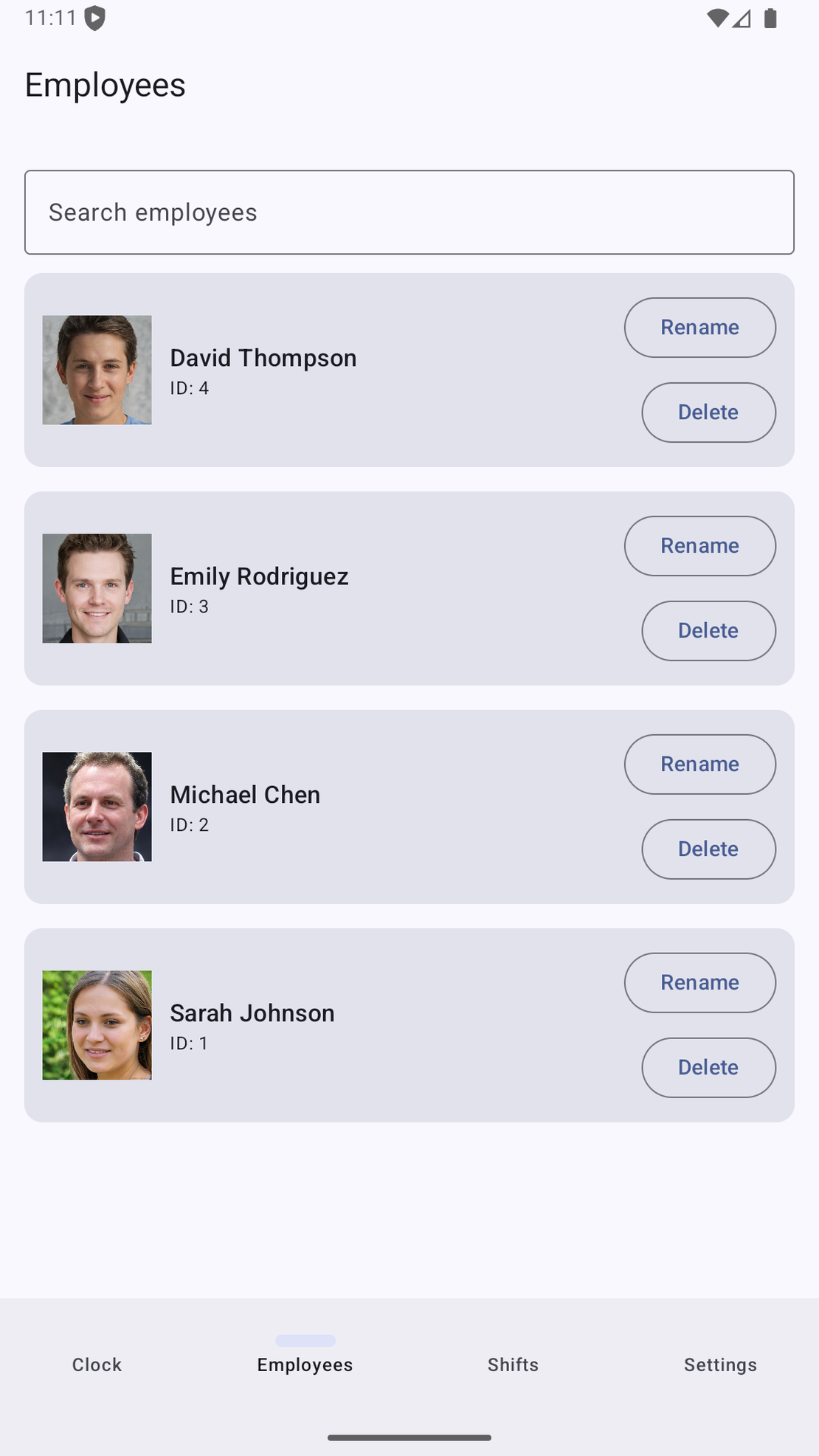This screenshot has width=819, height=1456.
Task: Delete David Thompson from the list
Action: pos(708,413)
